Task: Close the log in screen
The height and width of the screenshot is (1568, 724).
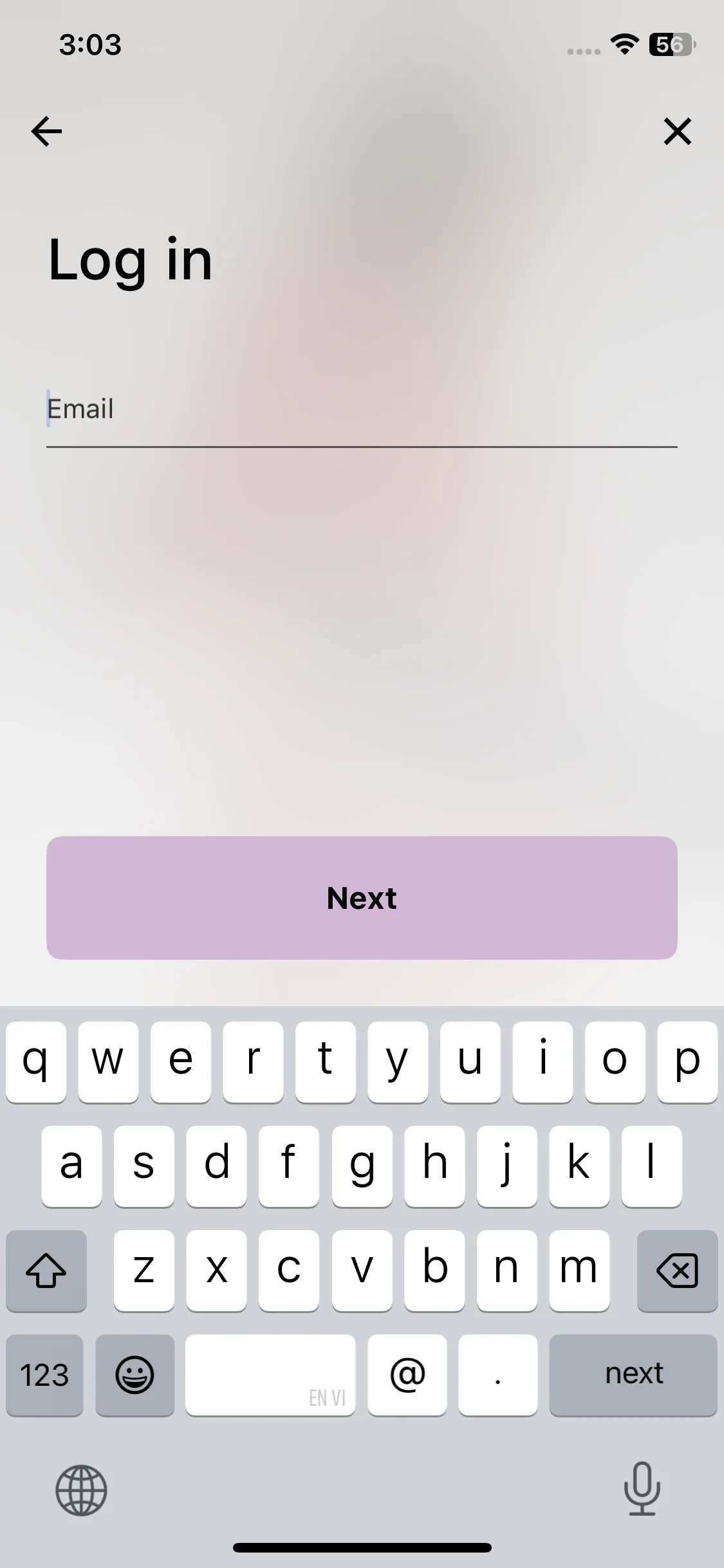Action: tap(677, 131)
